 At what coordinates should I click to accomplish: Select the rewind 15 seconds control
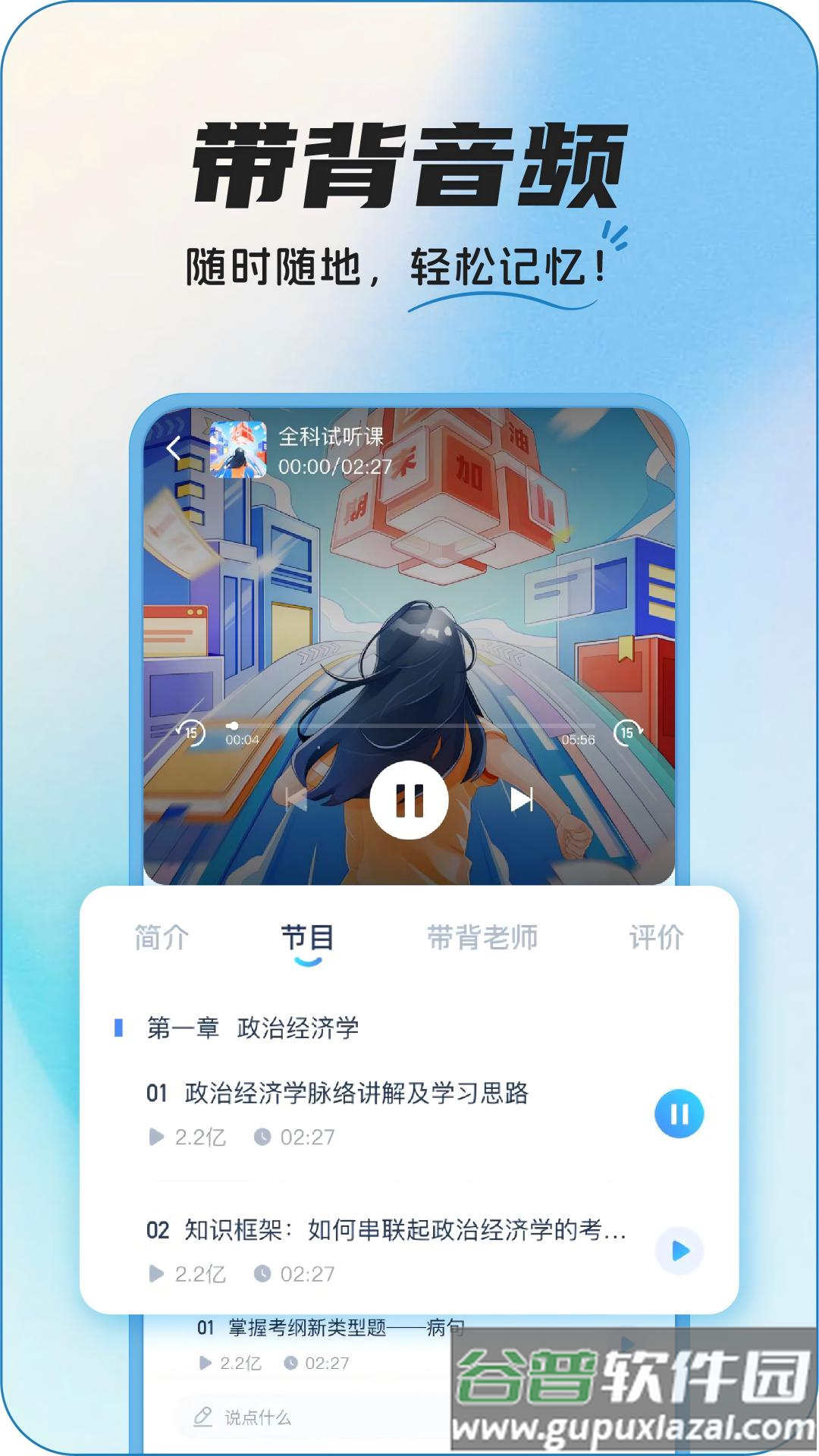click(x=190, y=733)
